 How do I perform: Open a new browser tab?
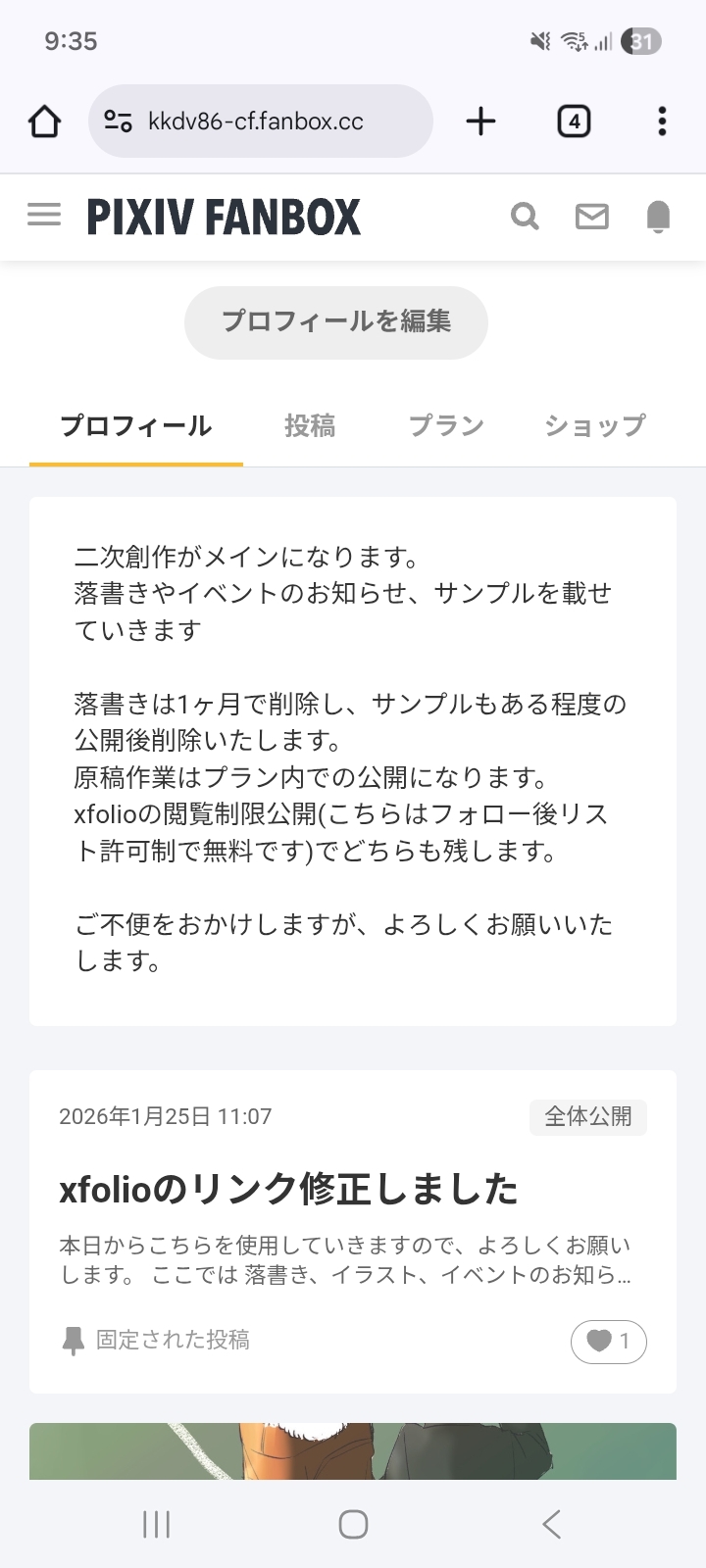[x=480, y=122]
